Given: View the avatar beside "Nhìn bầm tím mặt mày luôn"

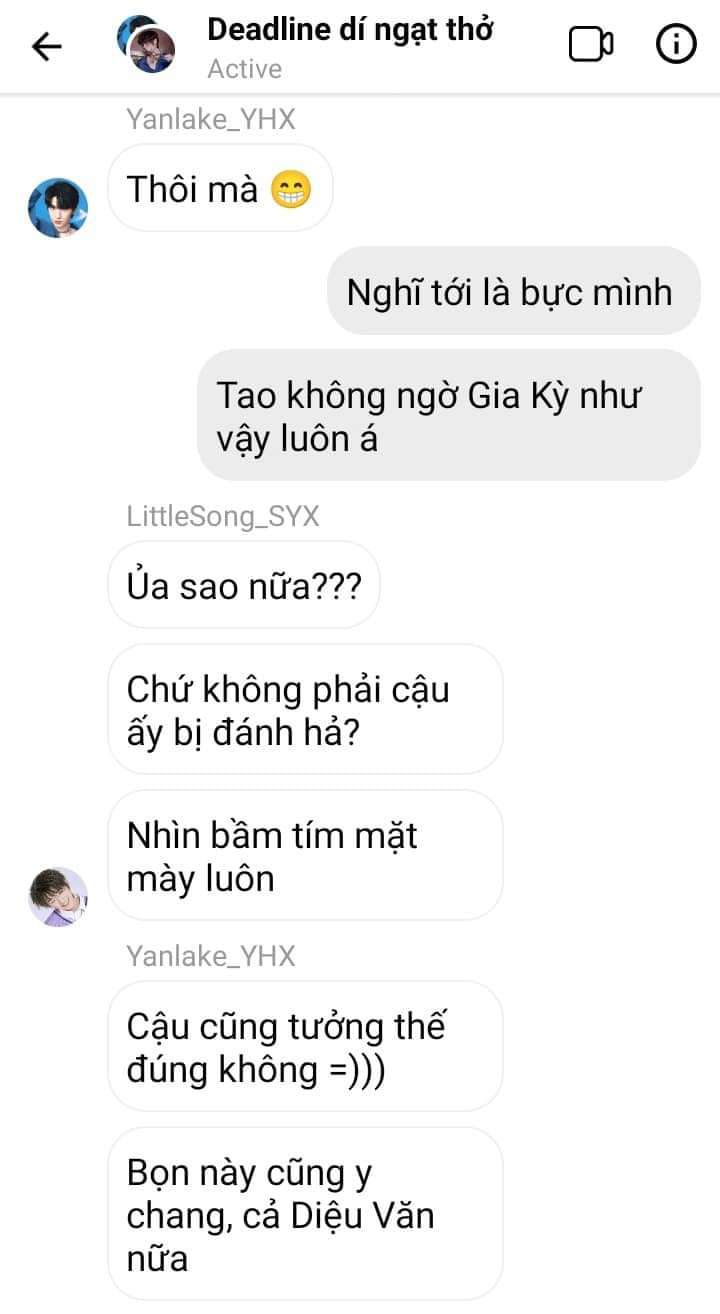Looking at the screenshot, I should [58, 896].
